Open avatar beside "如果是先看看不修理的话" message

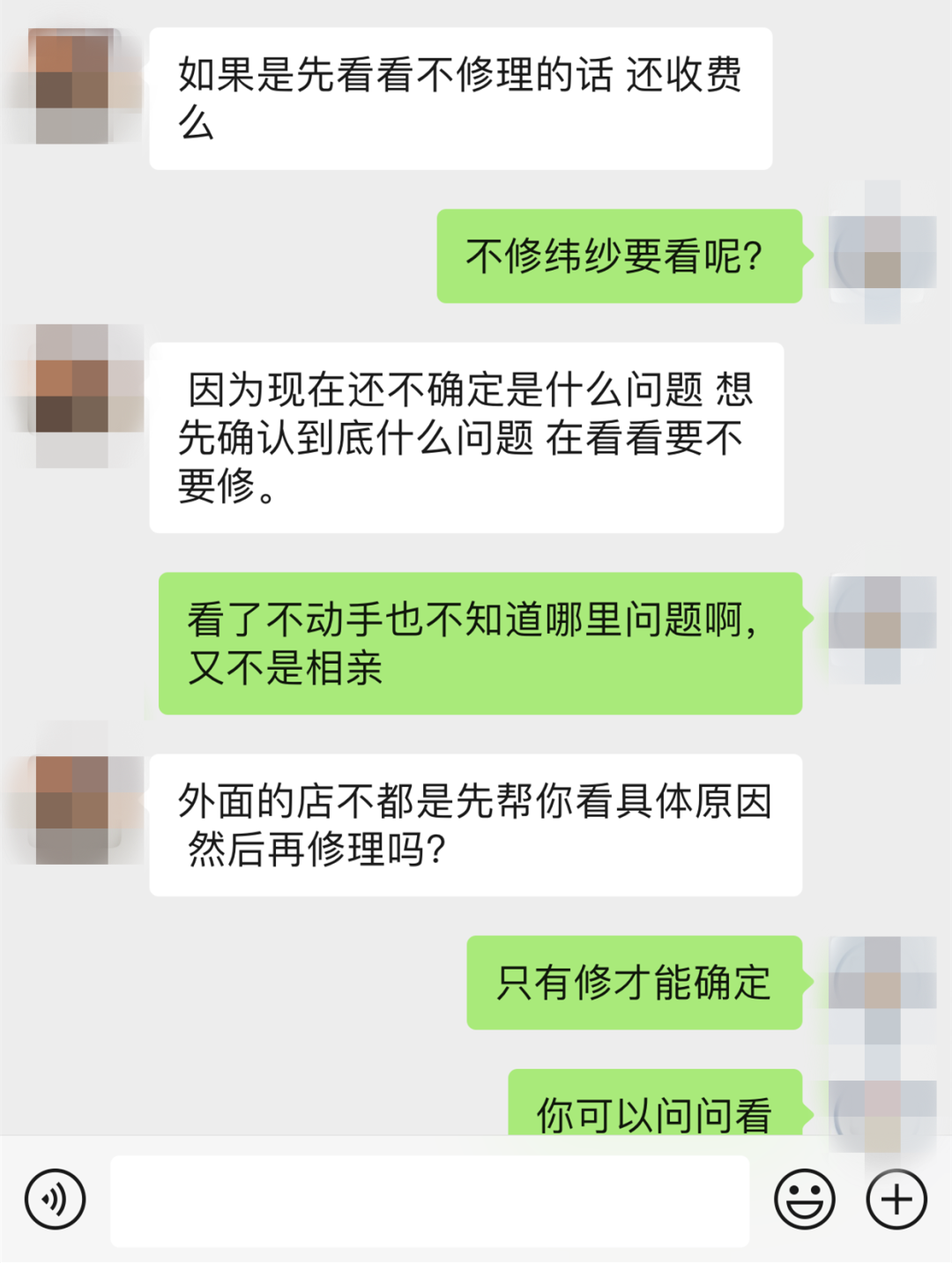tap(74, 86)
